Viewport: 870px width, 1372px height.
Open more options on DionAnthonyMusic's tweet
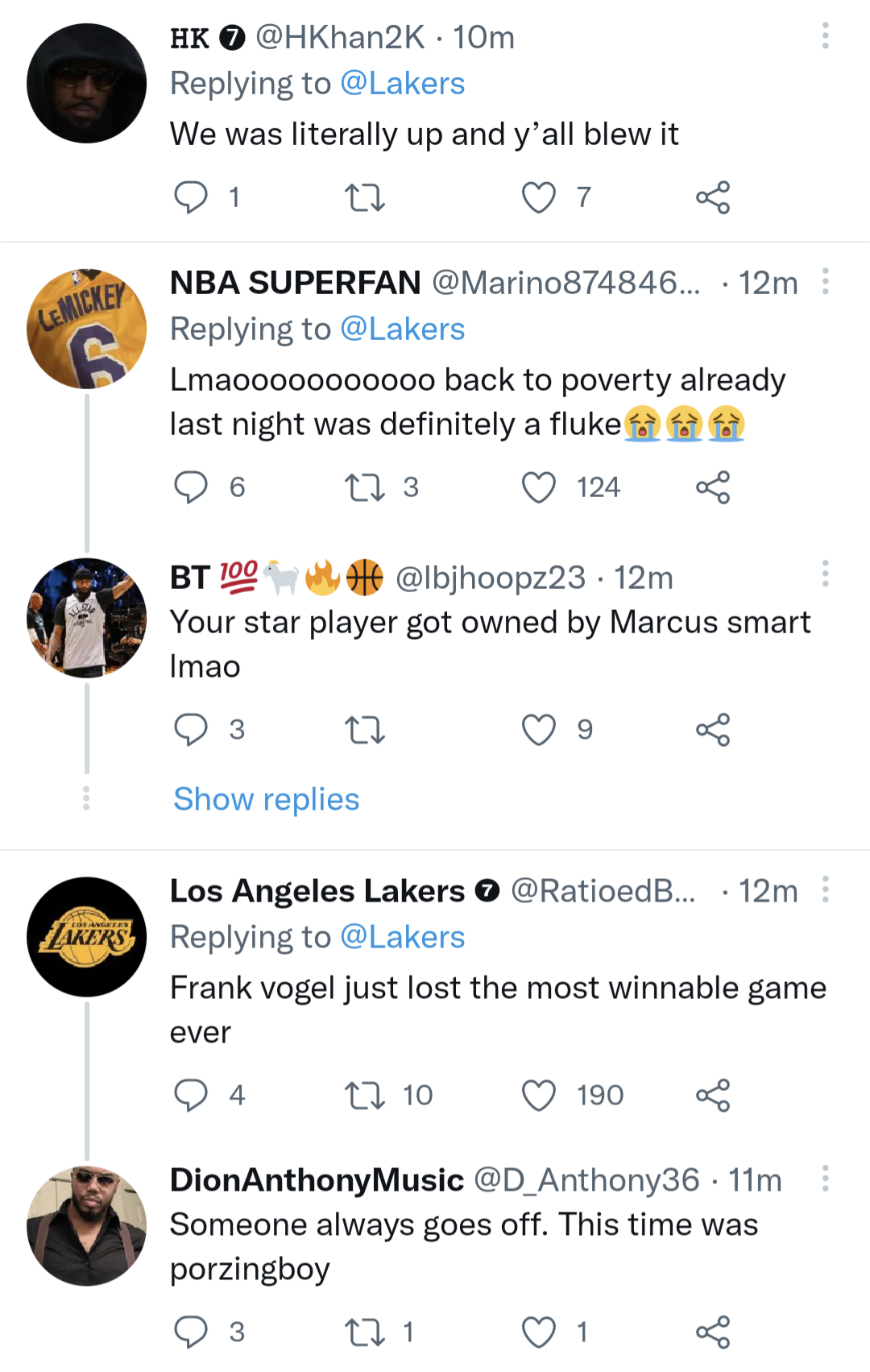tap(825, 1179)
